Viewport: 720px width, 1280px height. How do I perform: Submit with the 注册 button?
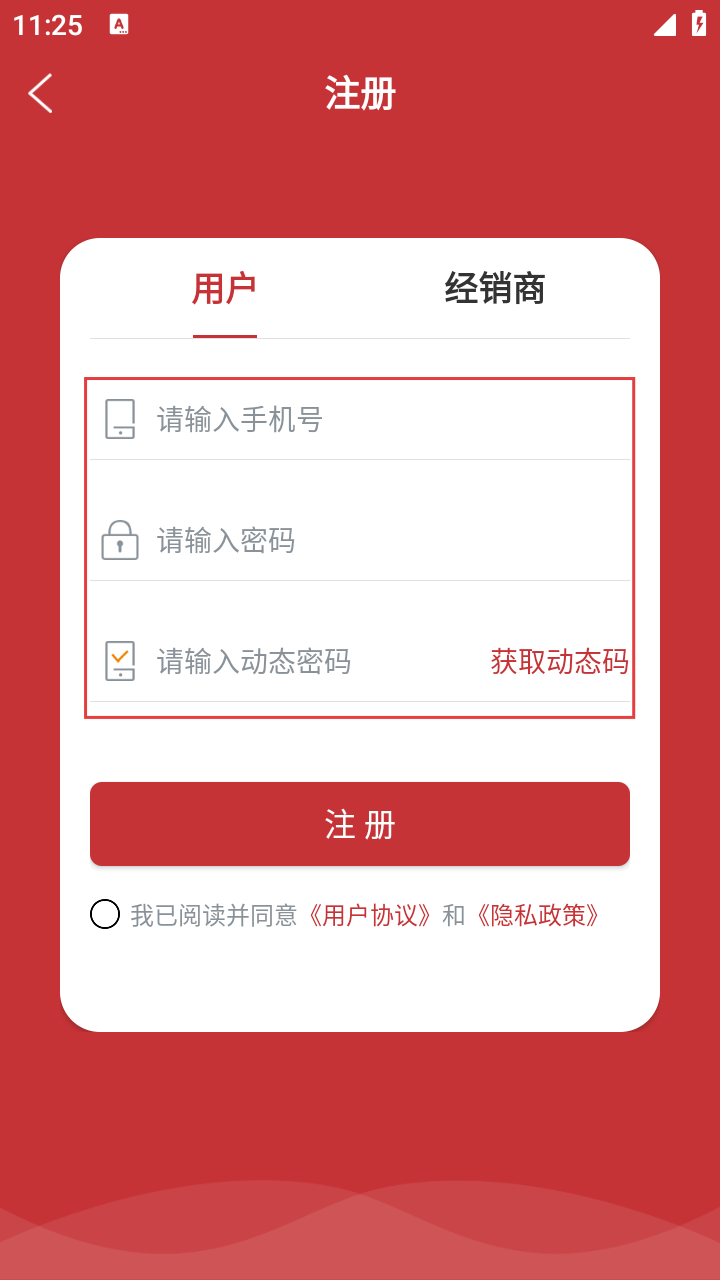point(360,825)
